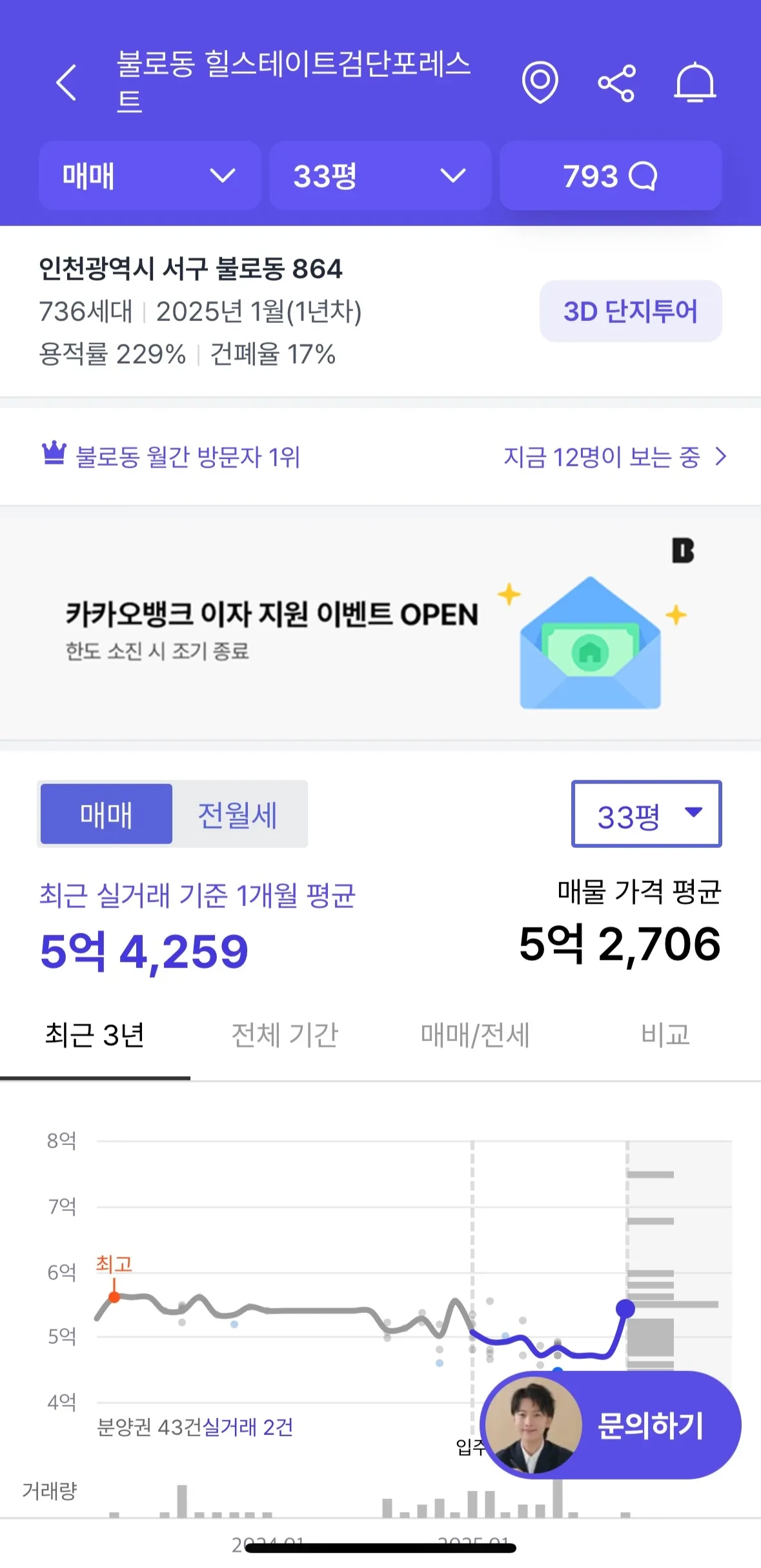761x1568 pixels.
Task: Open the 793 comments button
Action: click(x=610, y=176)
